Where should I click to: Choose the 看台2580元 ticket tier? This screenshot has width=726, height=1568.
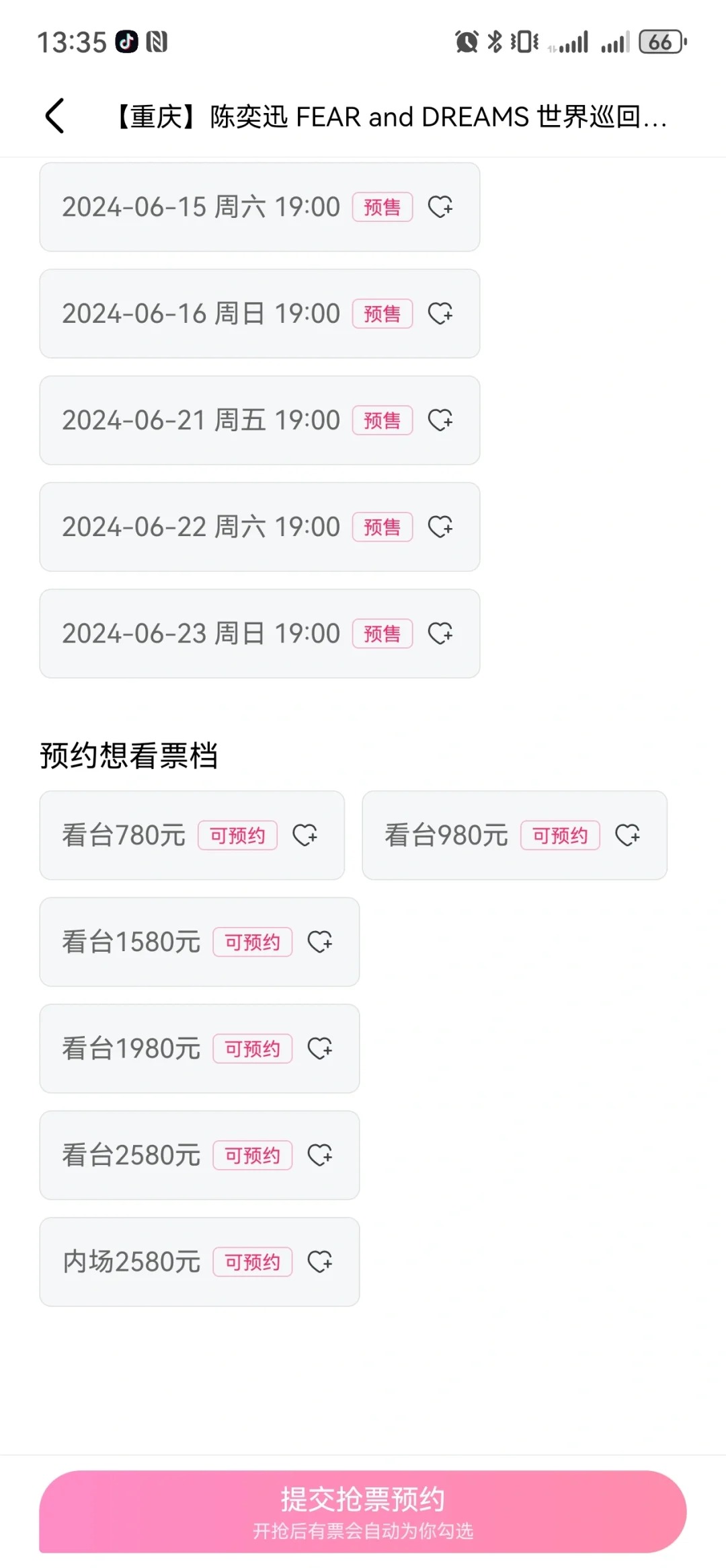coord(199,1155)
